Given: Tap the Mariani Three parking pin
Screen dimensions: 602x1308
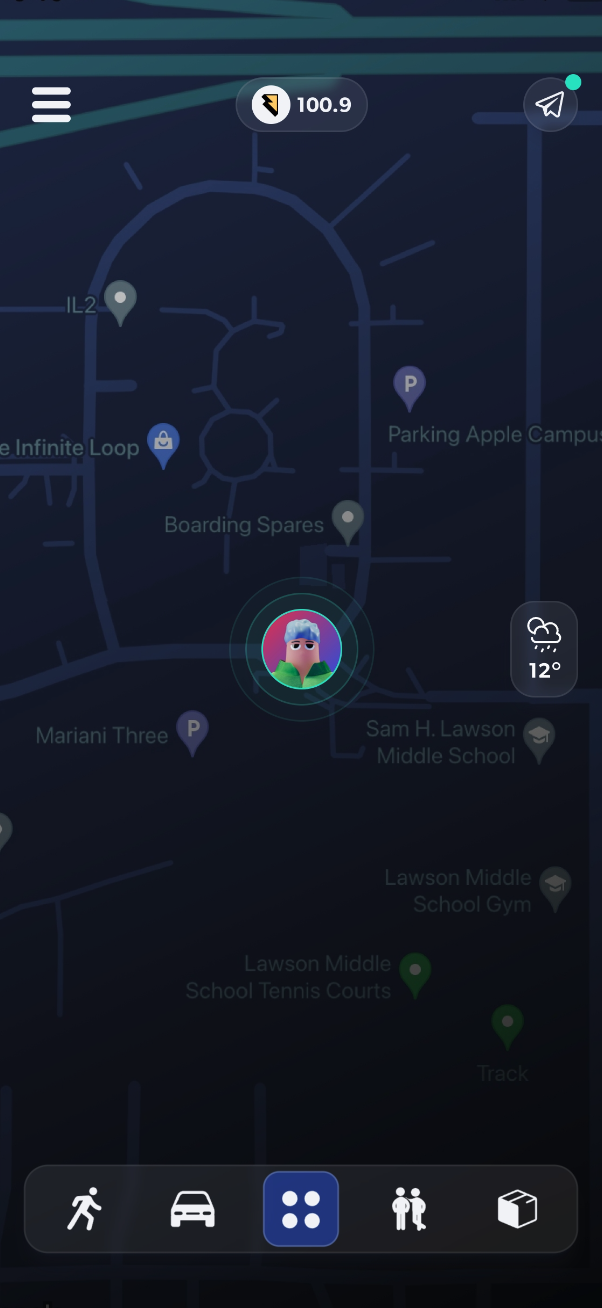Looking at the screenshot, I should click(192, 731).
